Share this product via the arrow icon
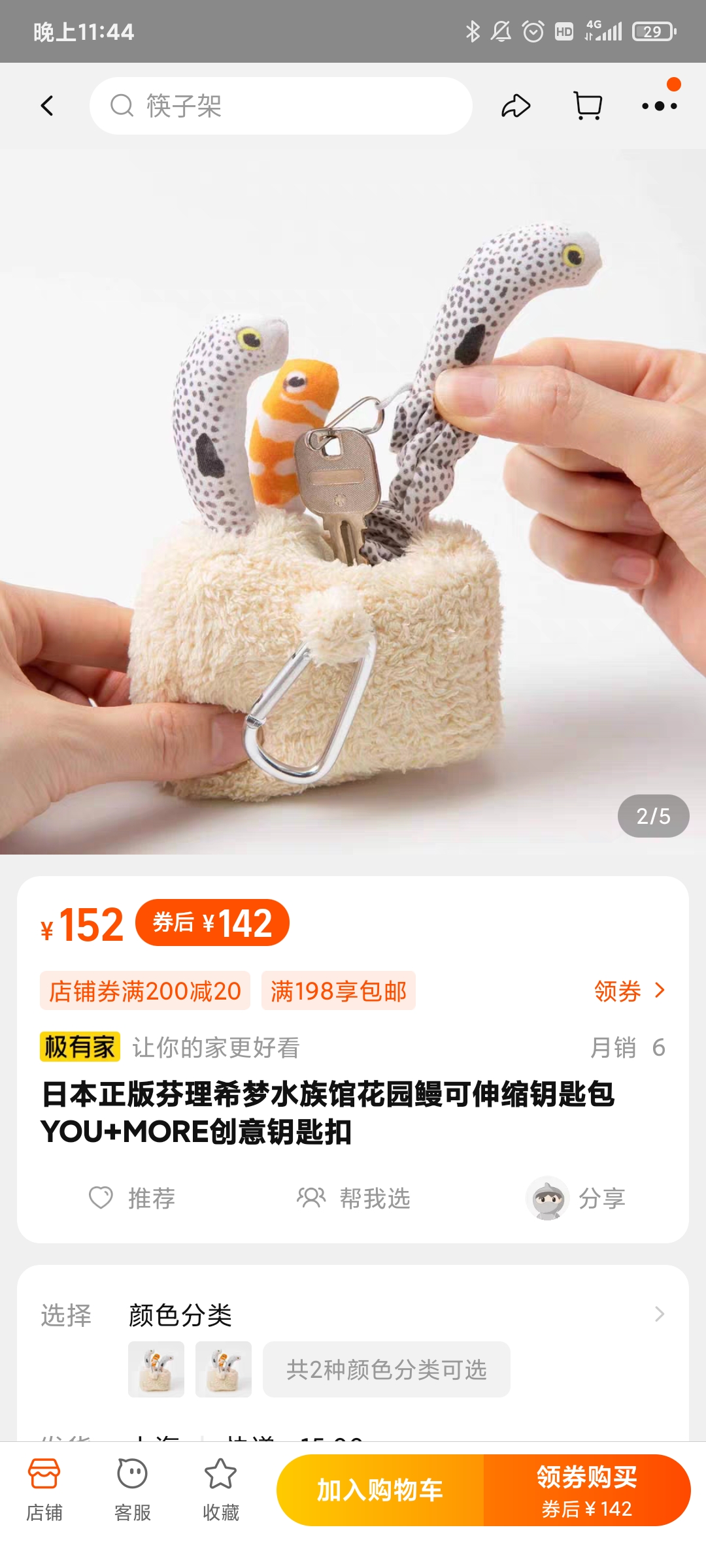 [x=516, y=106]
